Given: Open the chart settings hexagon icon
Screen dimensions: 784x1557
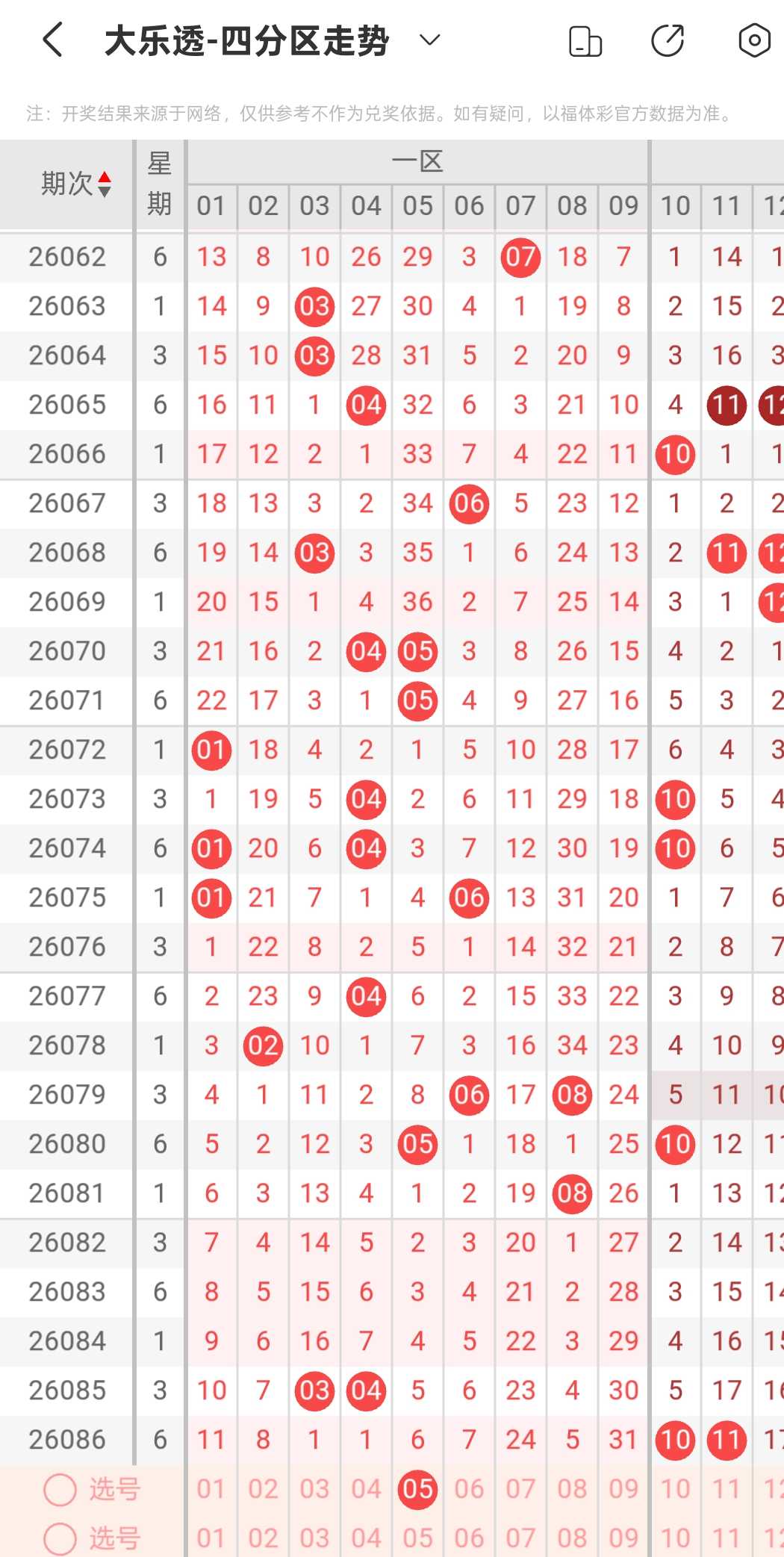Looking at the screenshot, I should coord(754,40).
